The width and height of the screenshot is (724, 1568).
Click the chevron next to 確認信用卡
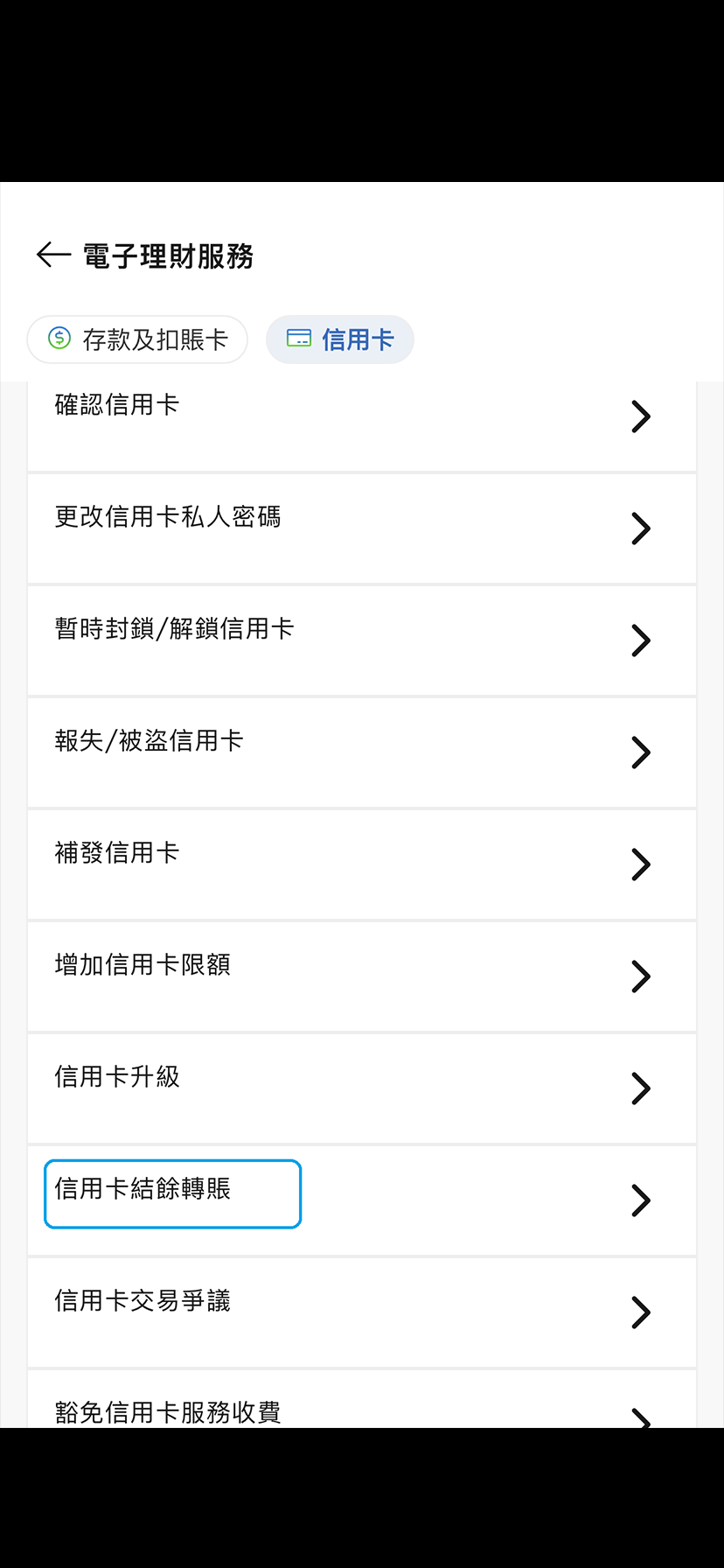click(640, 416)
